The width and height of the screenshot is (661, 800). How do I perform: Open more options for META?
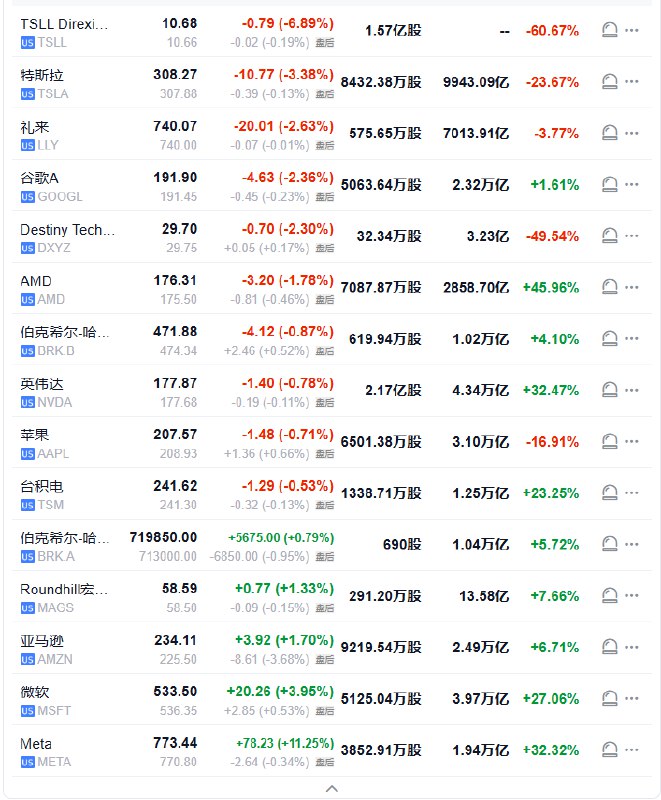(x=632, y=751)
